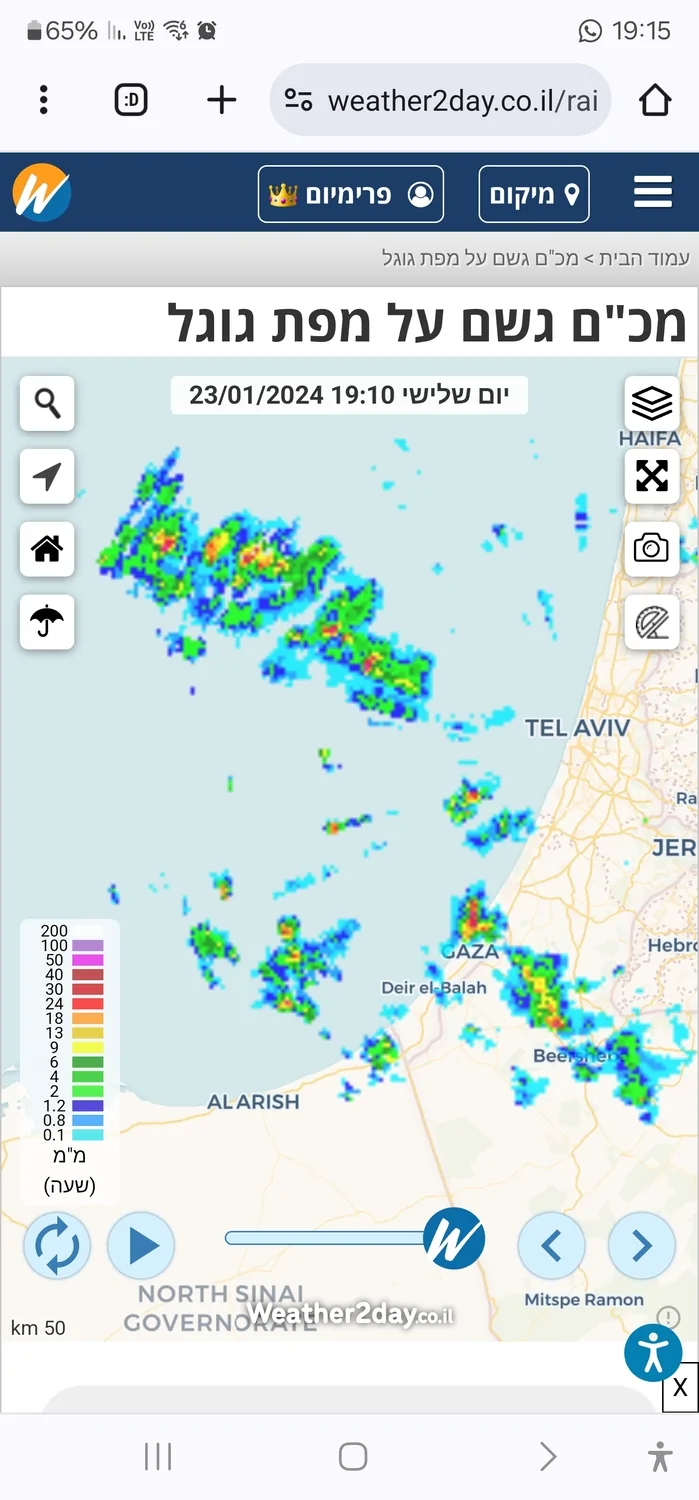This screenshot has height=1500, width=699.
Task: Open the browser overflow menu
Action: [x=44, y=100]
